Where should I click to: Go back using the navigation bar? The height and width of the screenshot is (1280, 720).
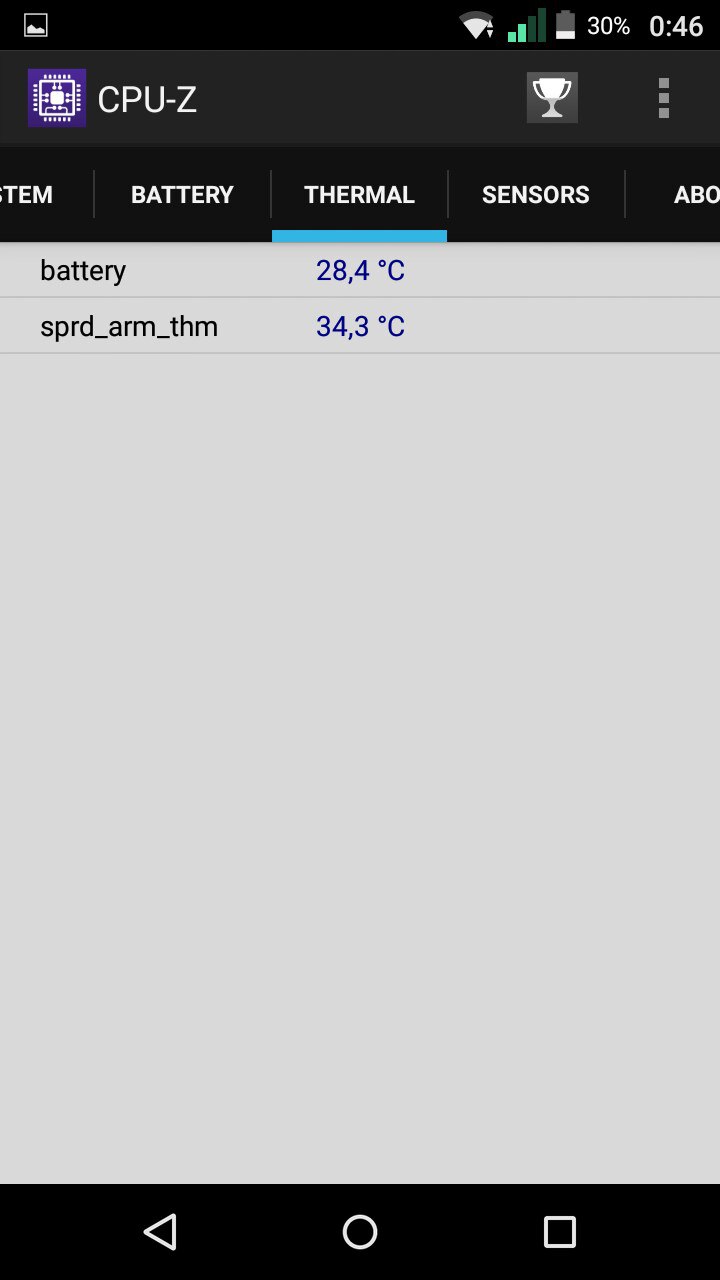160,1232
